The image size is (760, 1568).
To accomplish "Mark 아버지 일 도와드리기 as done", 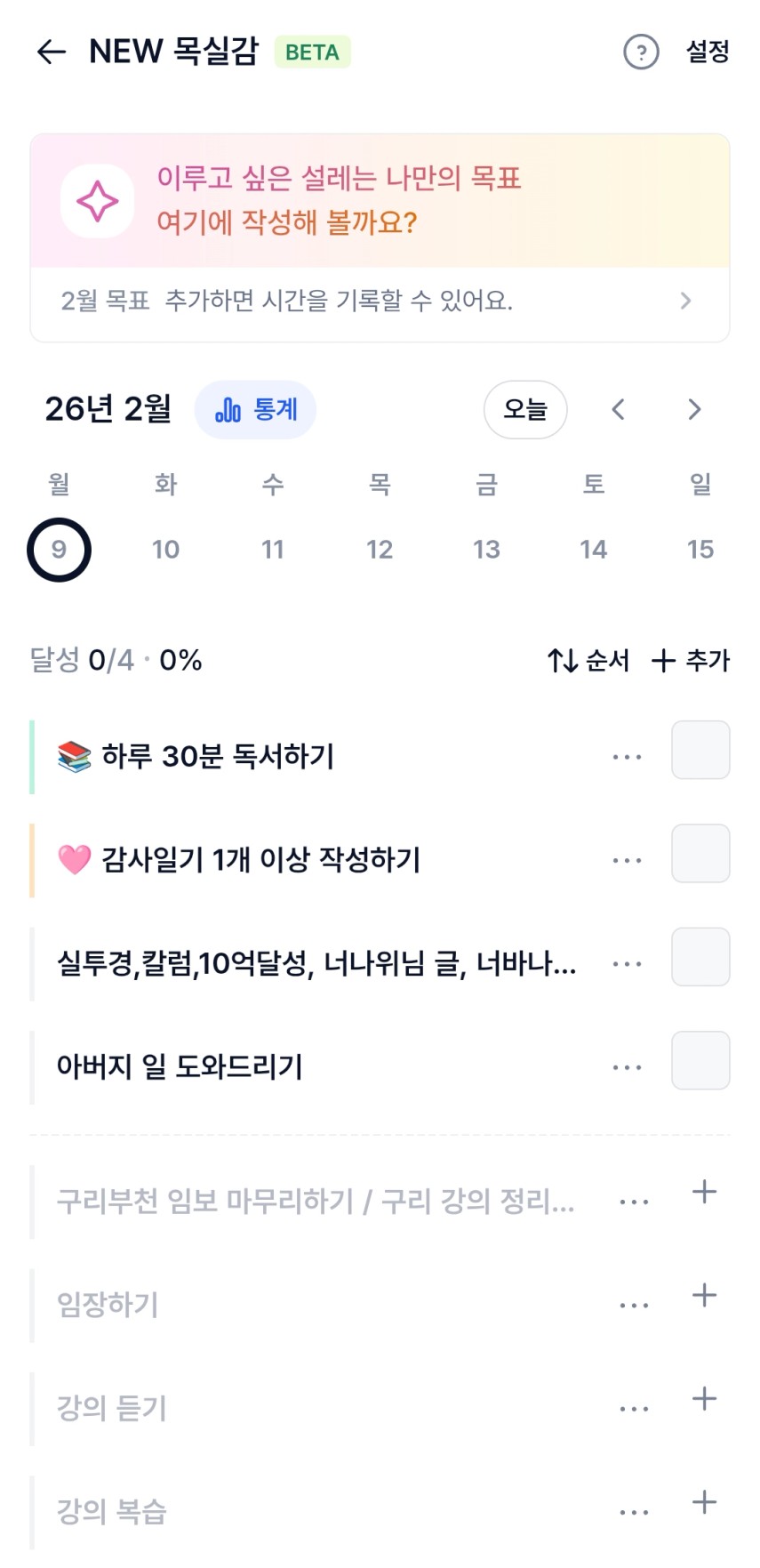I will click(x=700, y=1060).
